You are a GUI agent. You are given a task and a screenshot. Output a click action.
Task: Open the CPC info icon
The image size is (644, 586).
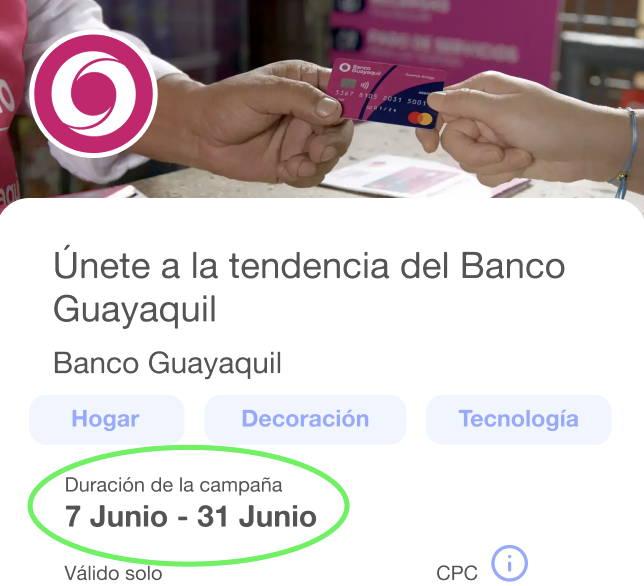[x=508, y=563]
